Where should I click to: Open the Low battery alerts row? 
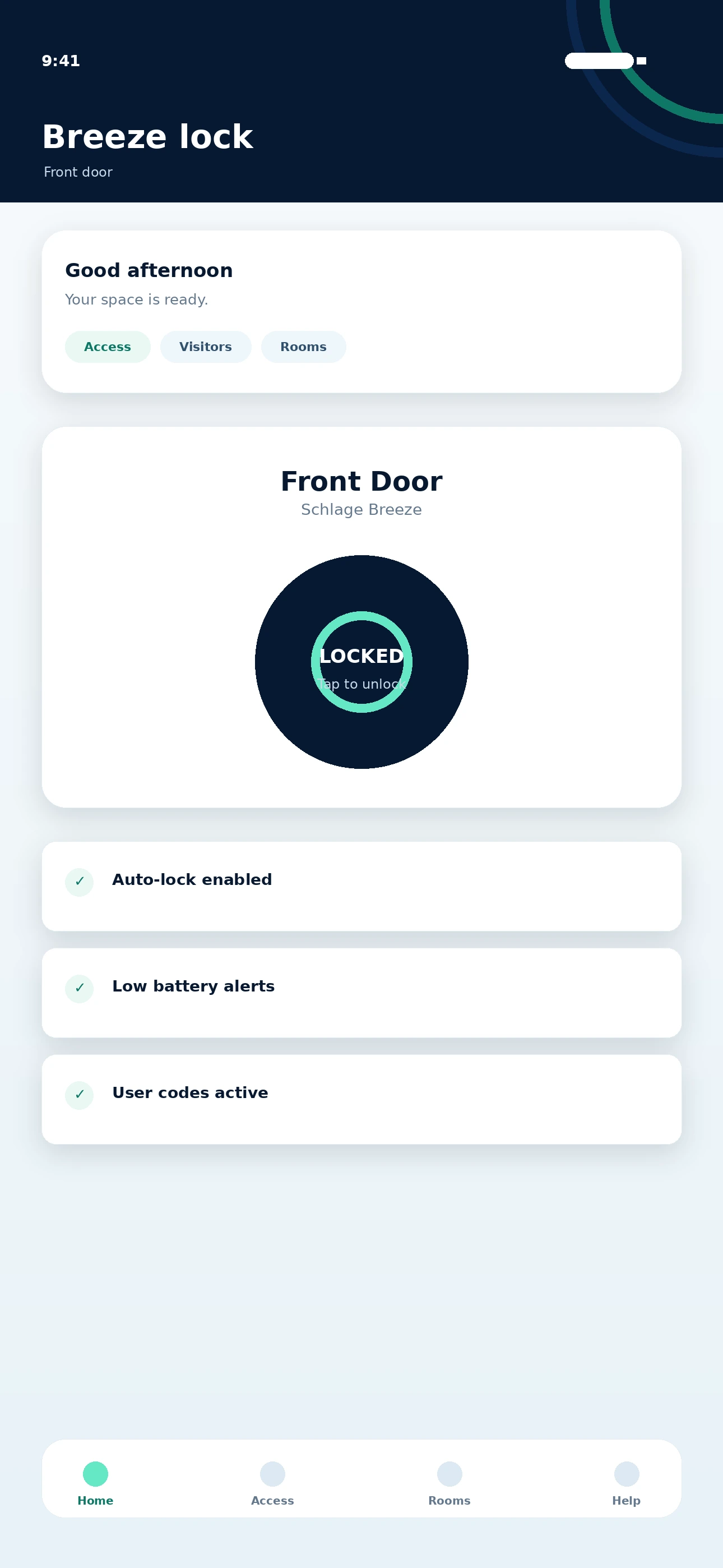click(x=361, y=993)
